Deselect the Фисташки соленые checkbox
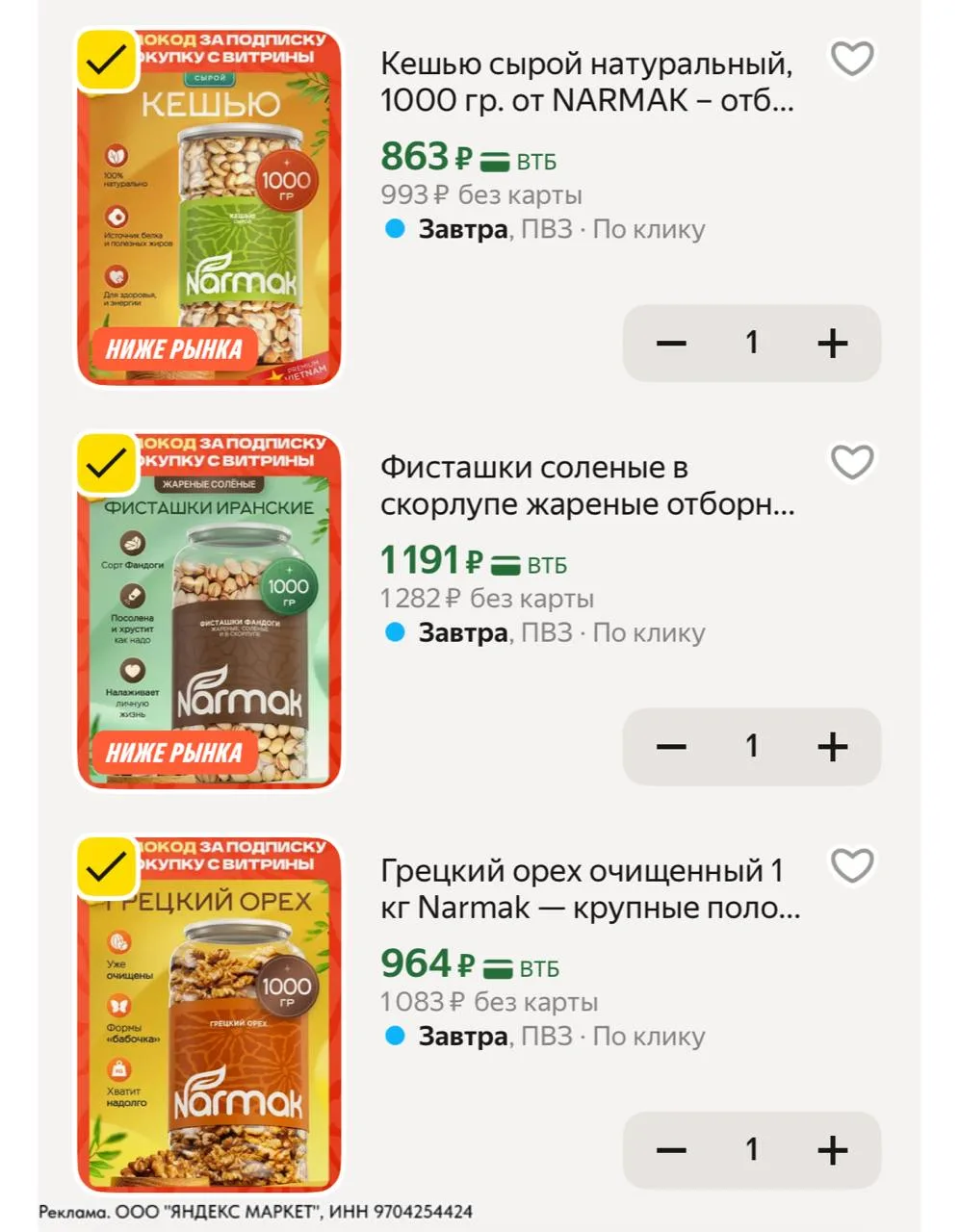The width and height of the screenshot is (959, 1232). pos(106,464)
